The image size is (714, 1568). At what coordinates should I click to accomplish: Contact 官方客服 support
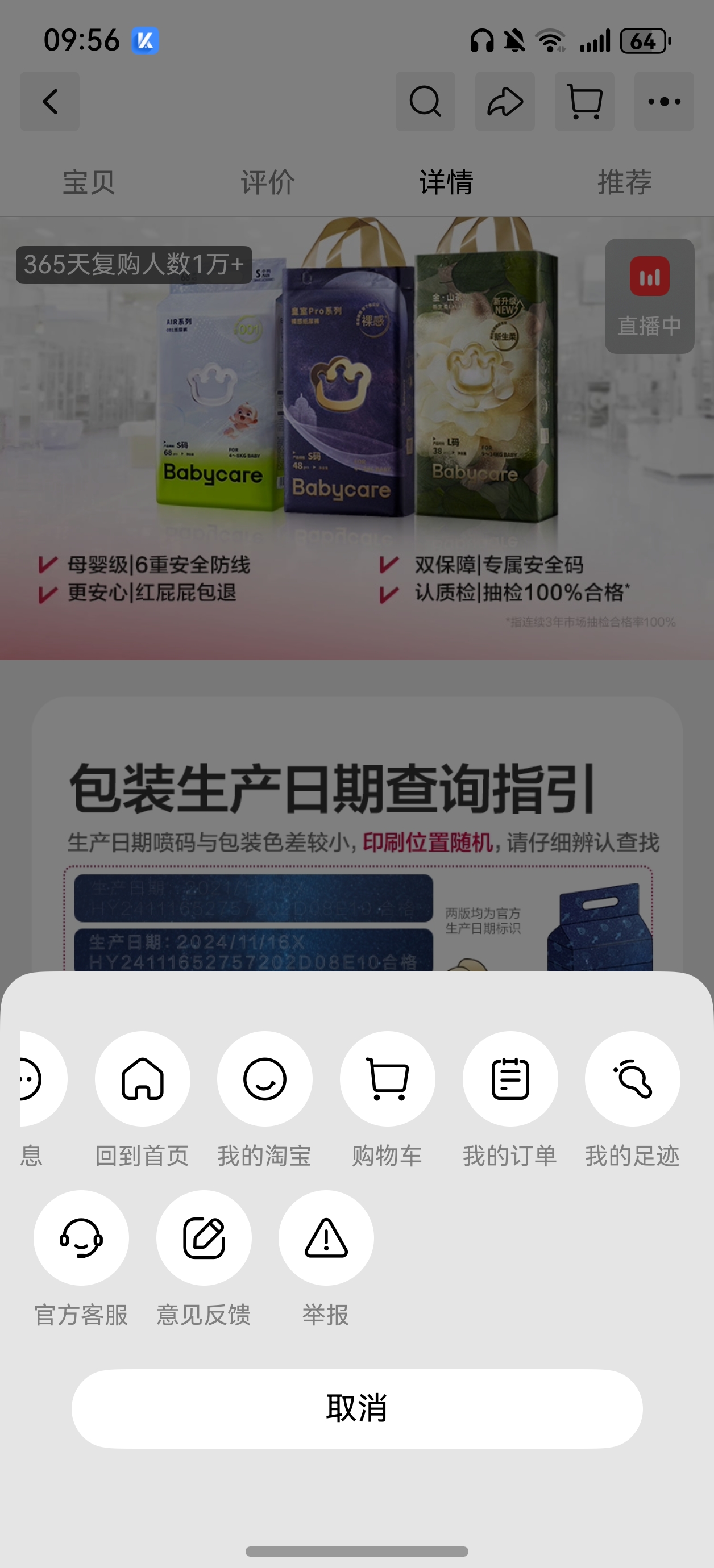click(81, 1237)
